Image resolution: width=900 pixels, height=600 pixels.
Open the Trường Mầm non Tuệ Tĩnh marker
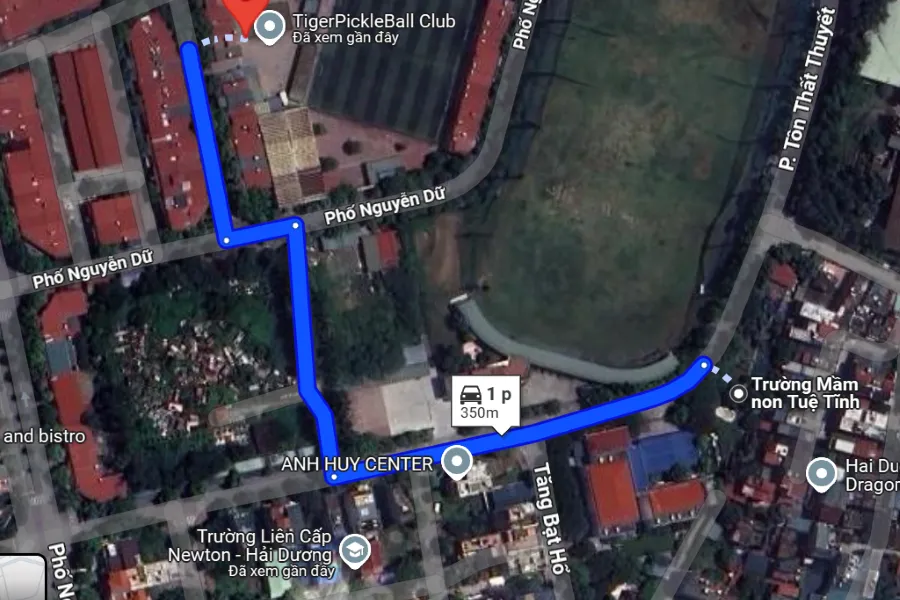point(739,394)
